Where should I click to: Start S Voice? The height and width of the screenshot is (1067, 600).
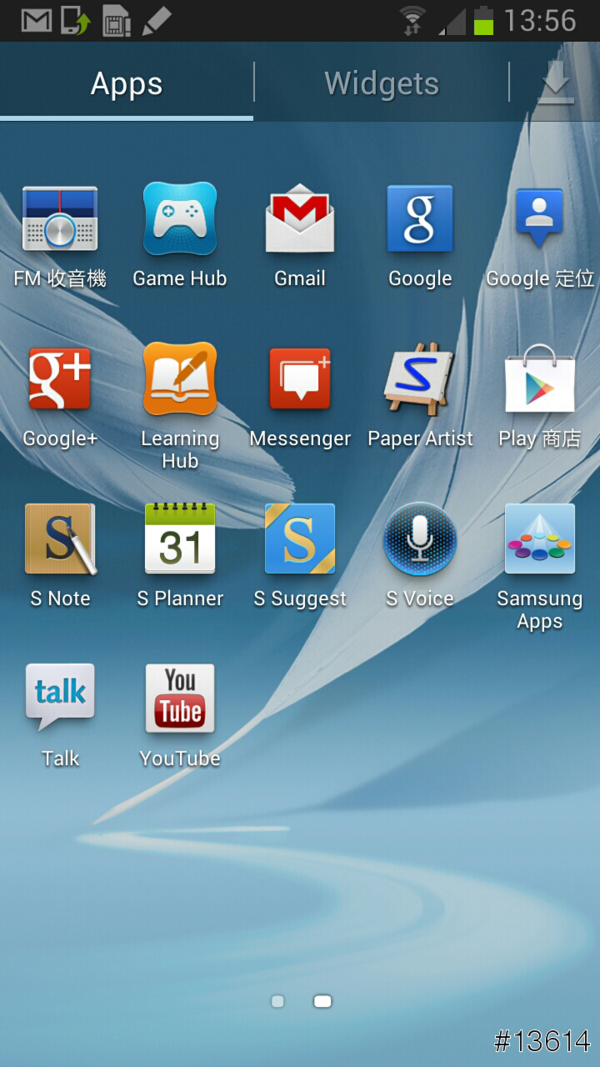point(420,539)
